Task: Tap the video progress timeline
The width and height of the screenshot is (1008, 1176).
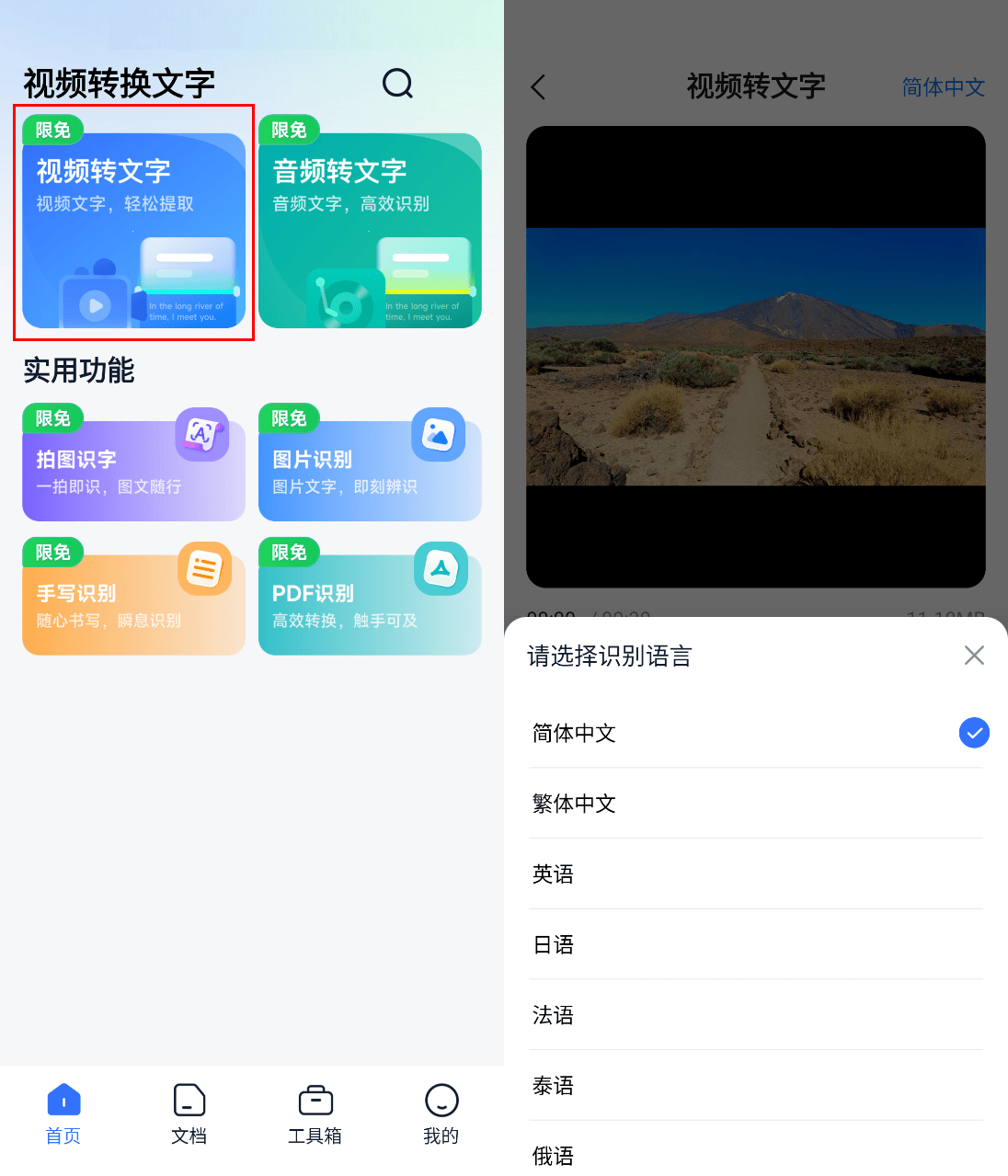Action: pos(756,609)
